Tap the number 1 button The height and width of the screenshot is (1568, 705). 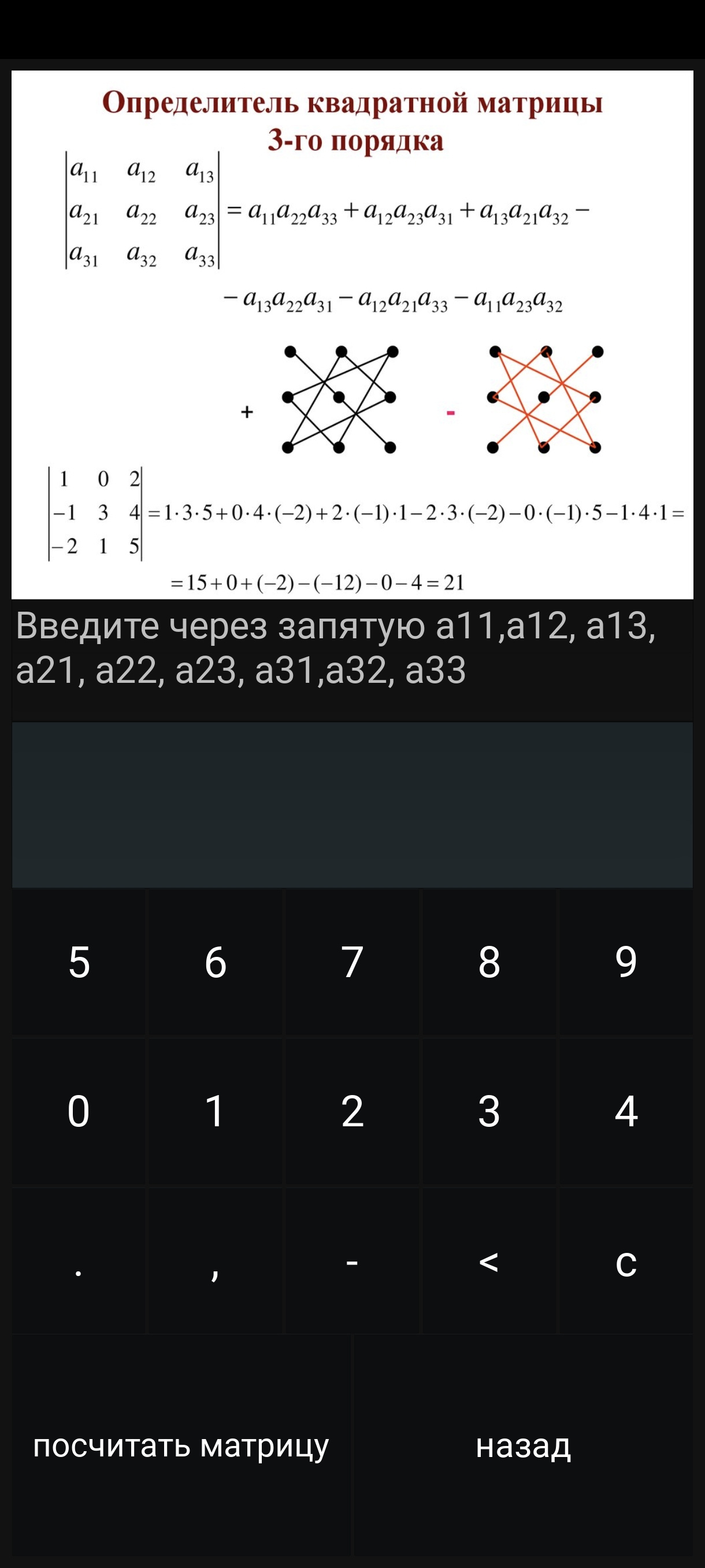[x=216, y=1111]
